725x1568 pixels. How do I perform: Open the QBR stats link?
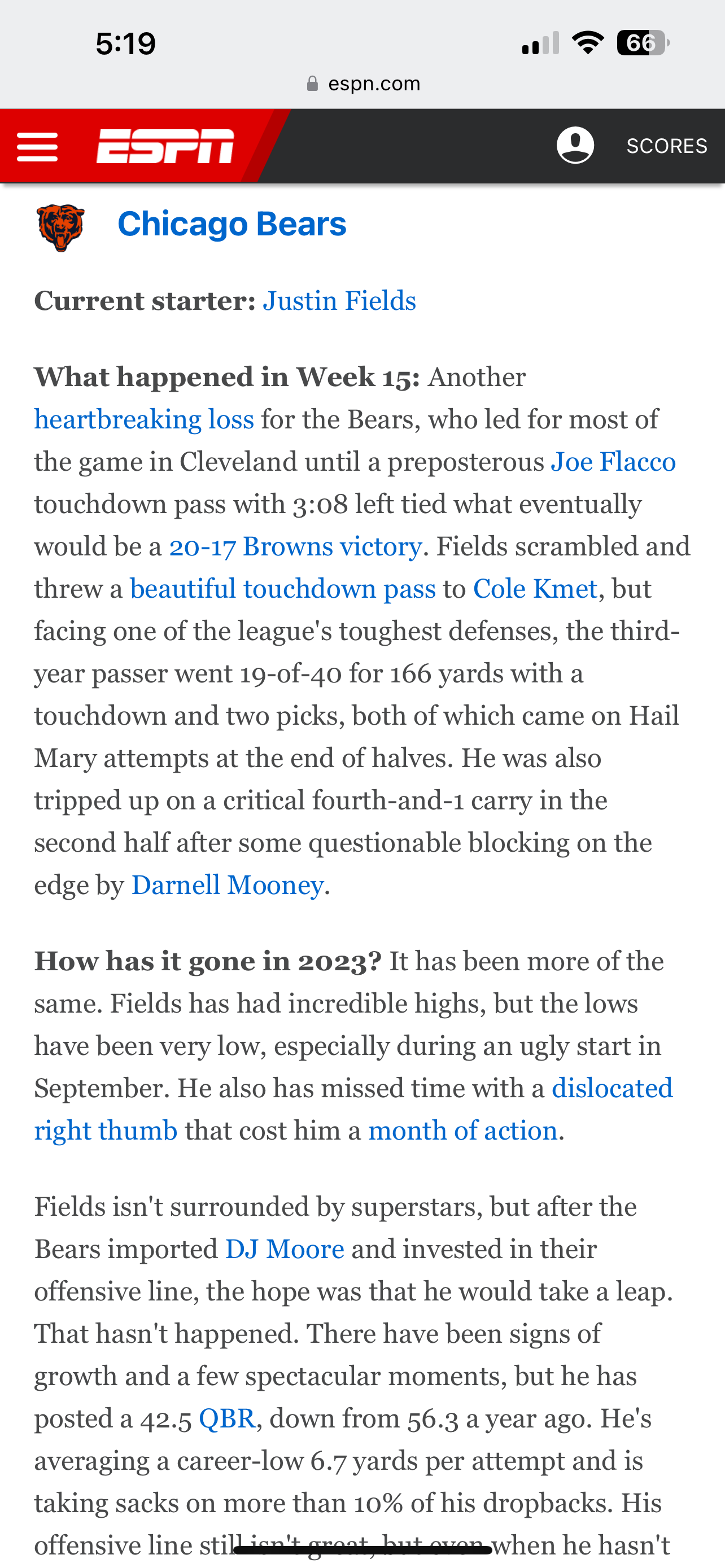click(x=226, y=1418)
